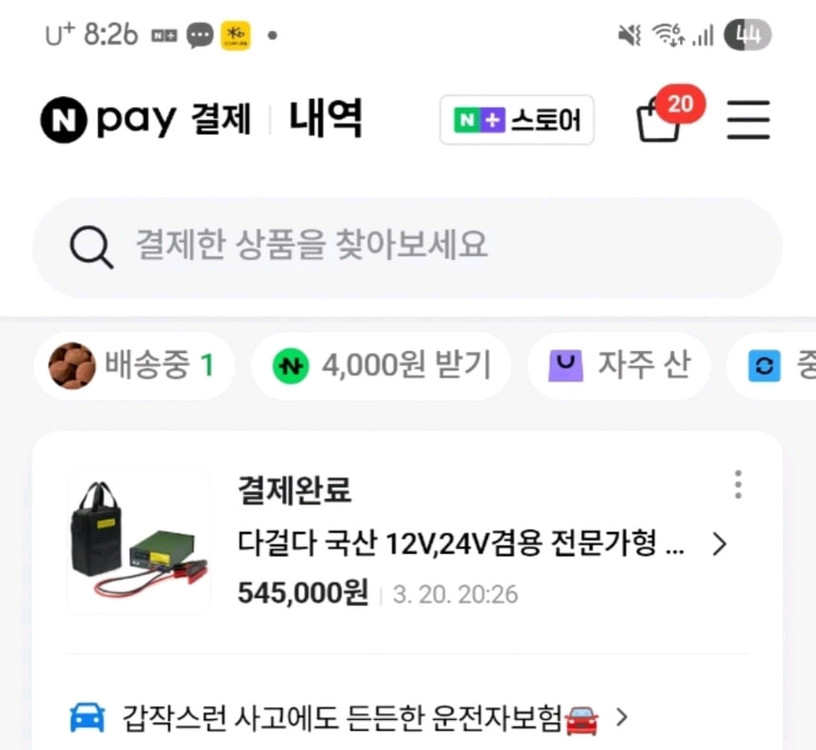This screenshot has width=816, height=750.
Task: Open overflow options for the 다걸다 order
Action: 738,484
